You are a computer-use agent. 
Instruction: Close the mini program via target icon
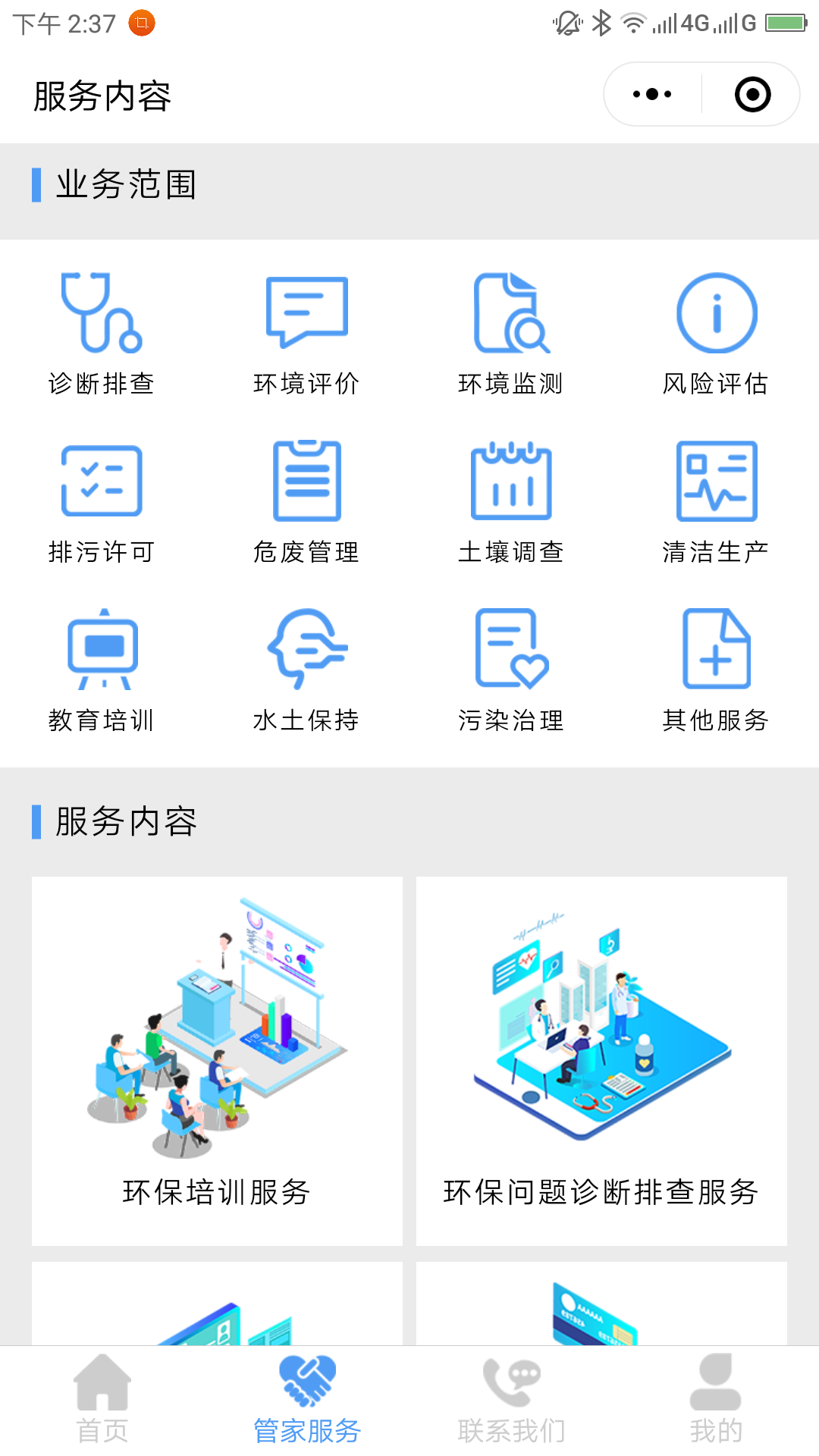tap(752, 95)
